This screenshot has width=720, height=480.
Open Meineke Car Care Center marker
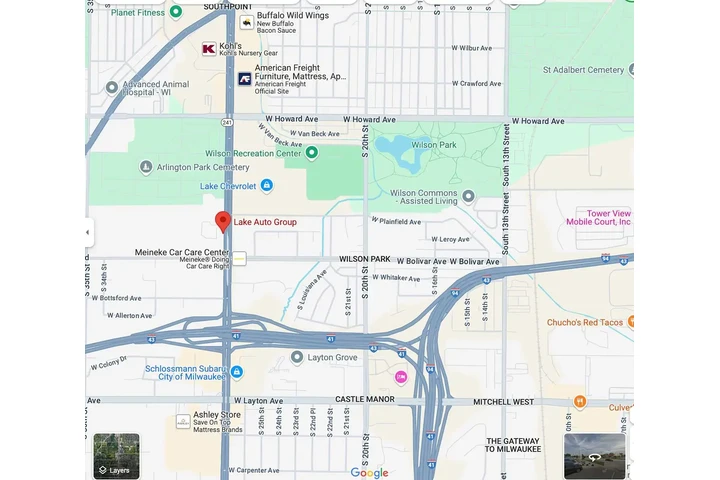point(239,258)
